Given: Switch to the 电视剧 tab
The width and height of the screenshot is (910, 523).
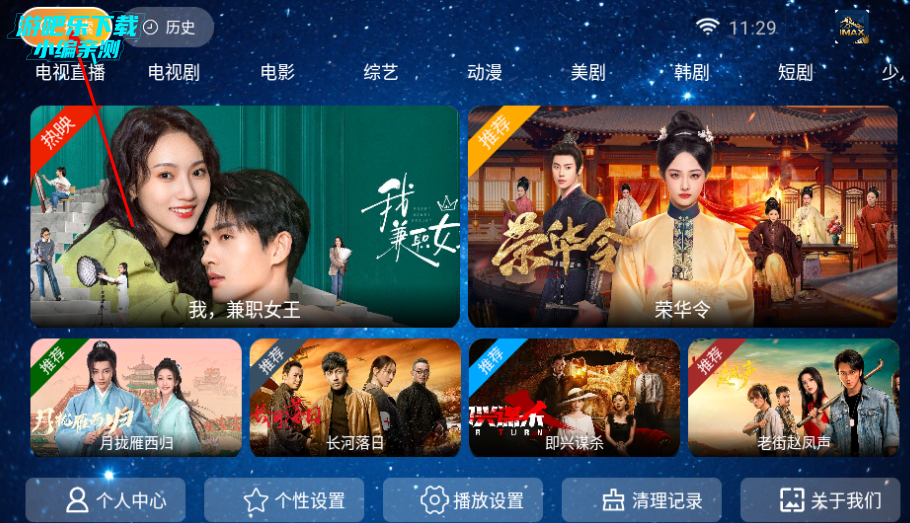Looking at the screenshot, I should point(174,72).
